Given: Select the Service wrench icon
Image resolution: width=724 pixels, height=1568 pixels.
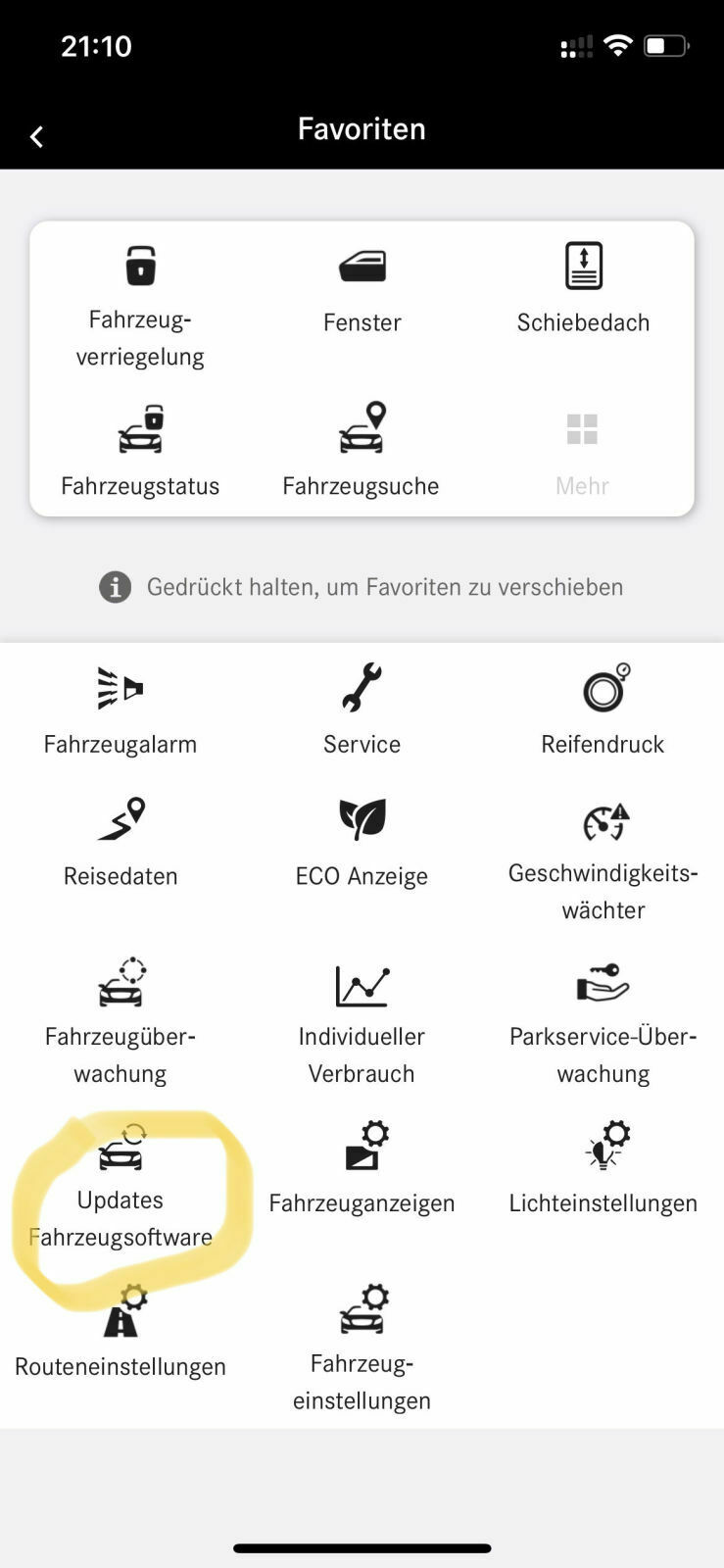Looking at the screenshot, I should point(362,706).
